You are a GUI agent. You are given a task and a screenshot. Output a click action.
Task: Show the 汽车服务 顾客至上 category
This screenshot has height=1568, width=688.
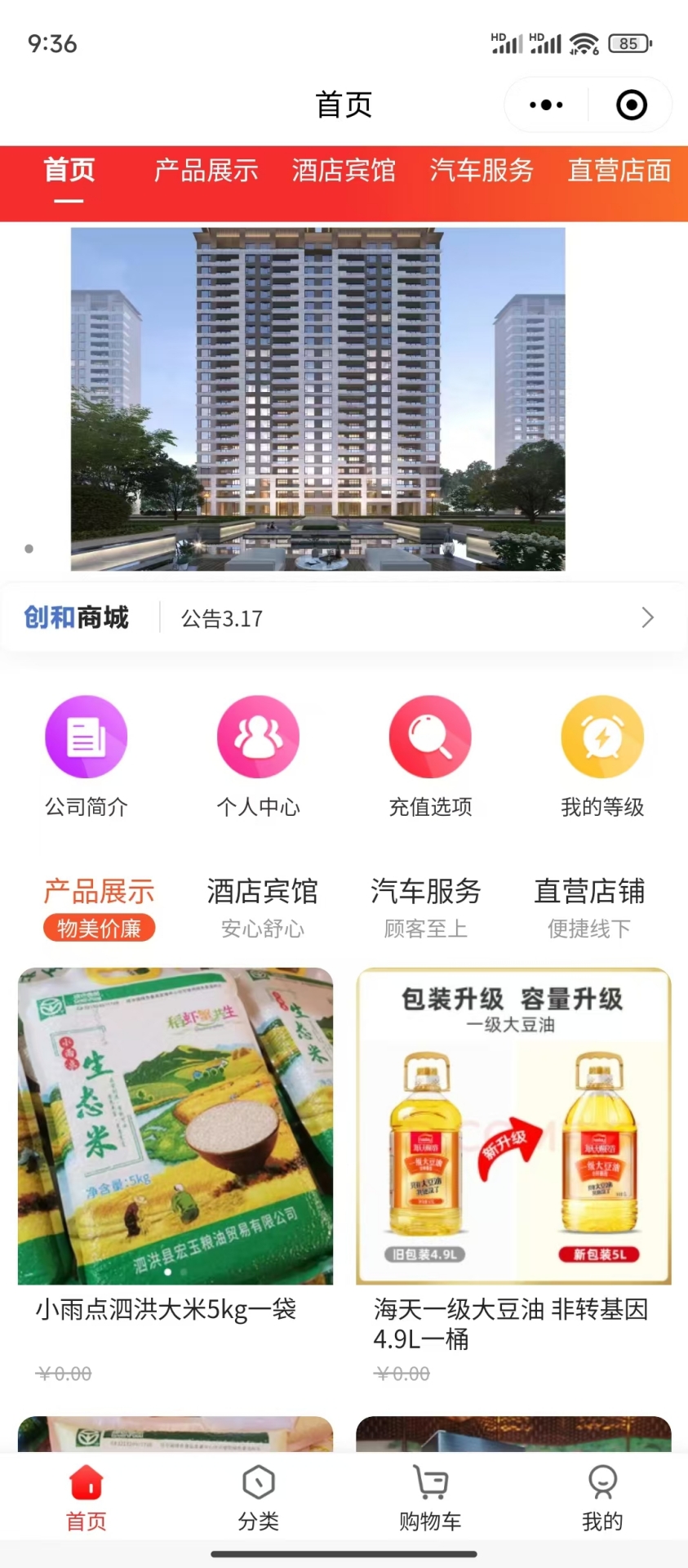(426, 907)
